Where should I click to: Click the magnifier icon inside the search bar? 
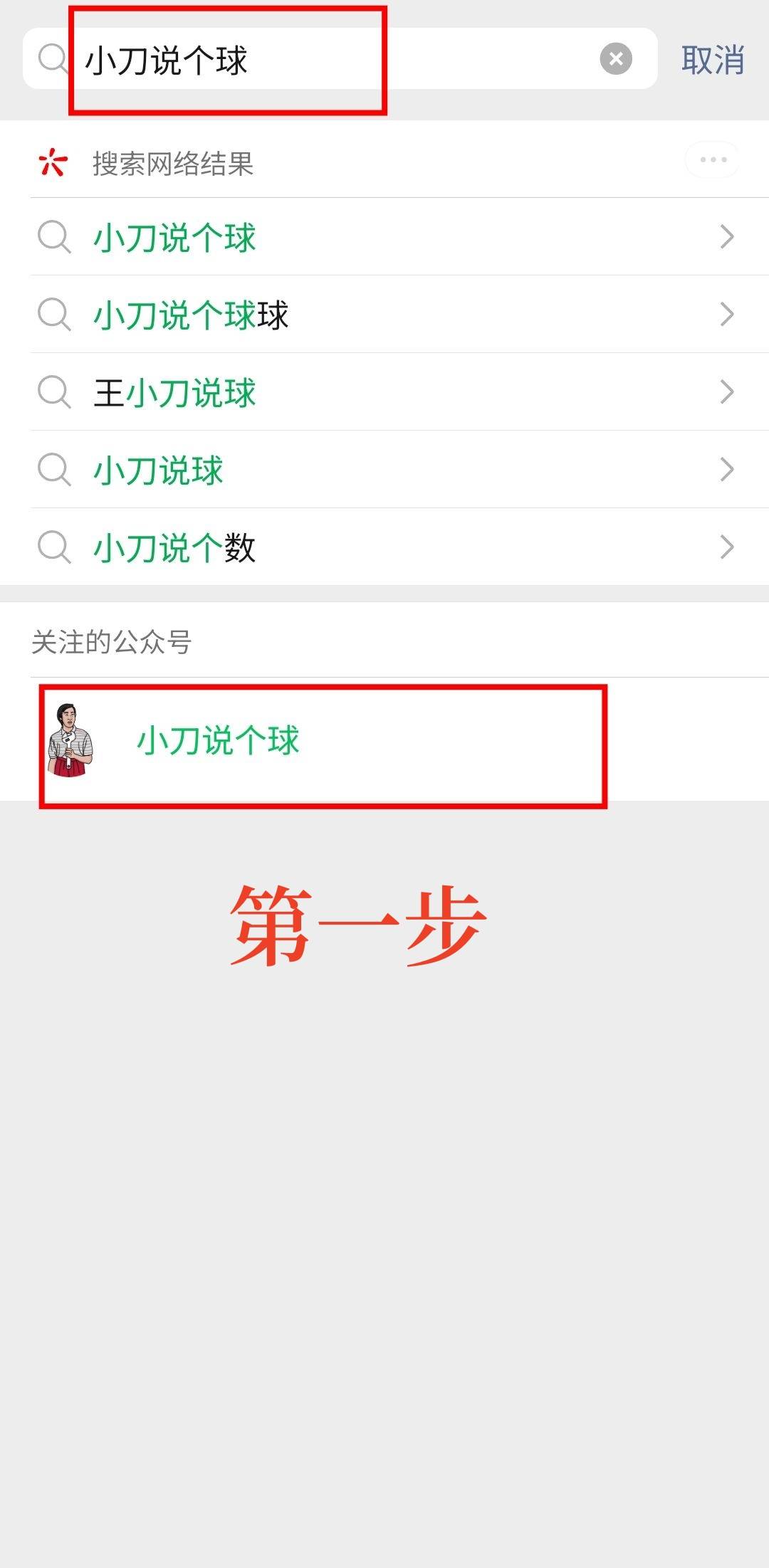click(x=51, y=60)
